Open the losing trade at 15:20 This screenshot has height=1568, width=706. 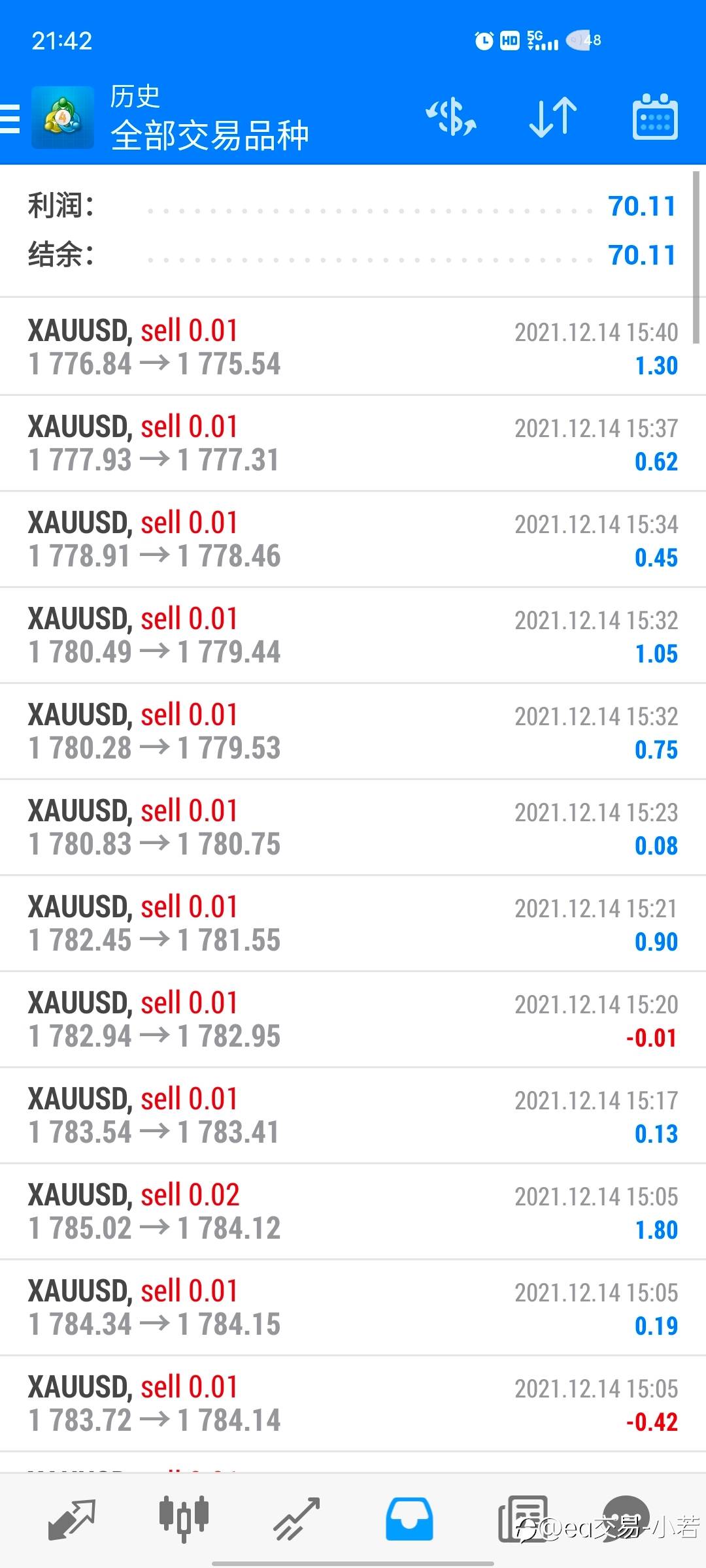point(353,1019)
